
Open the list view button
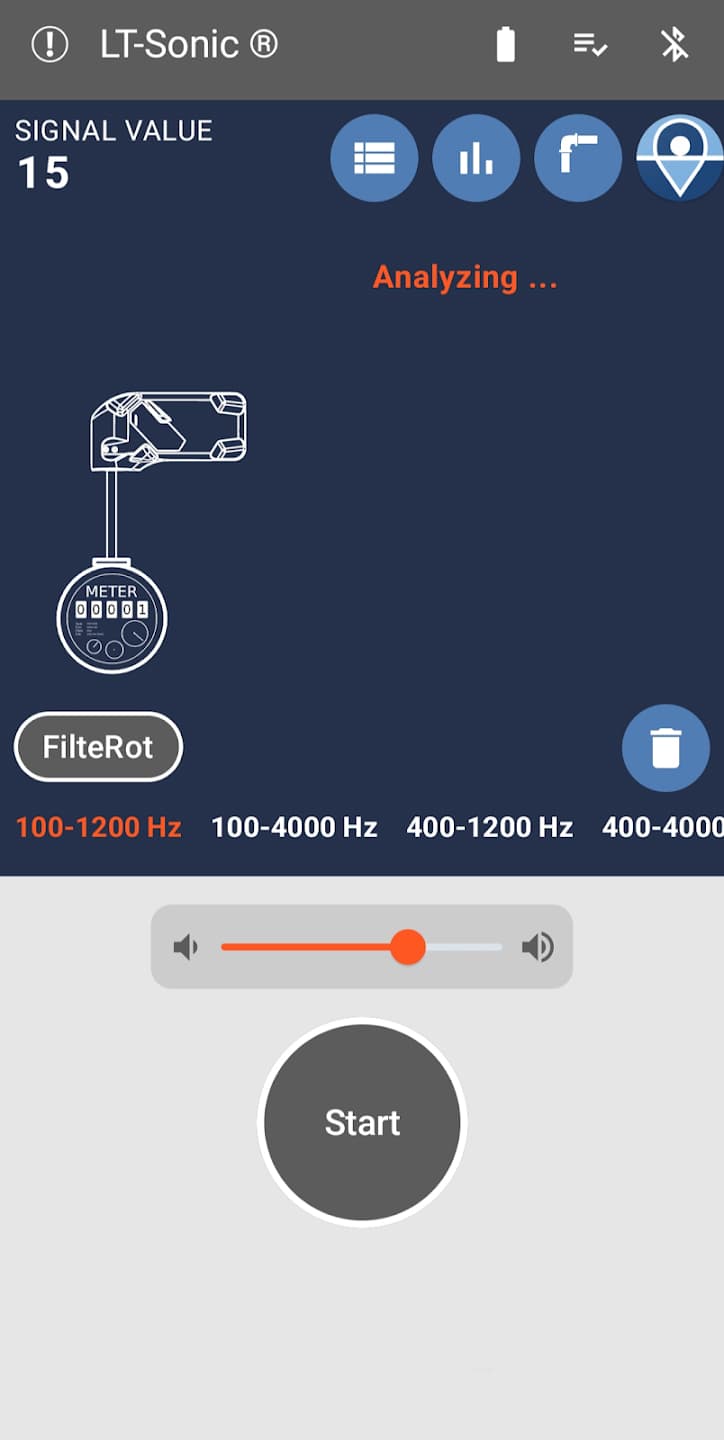point(374,159)
